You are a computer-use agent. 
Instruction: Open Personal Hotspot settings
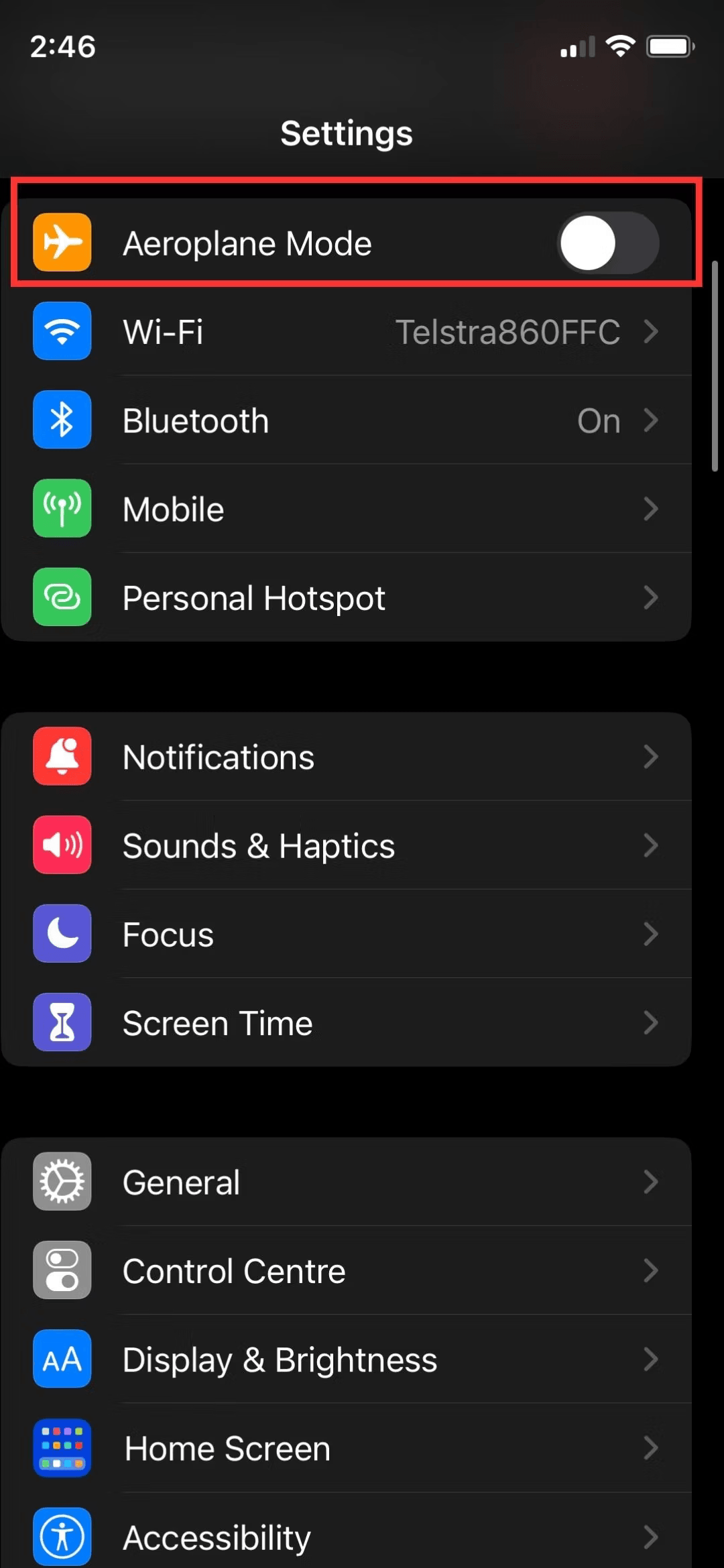click(346, 597)
